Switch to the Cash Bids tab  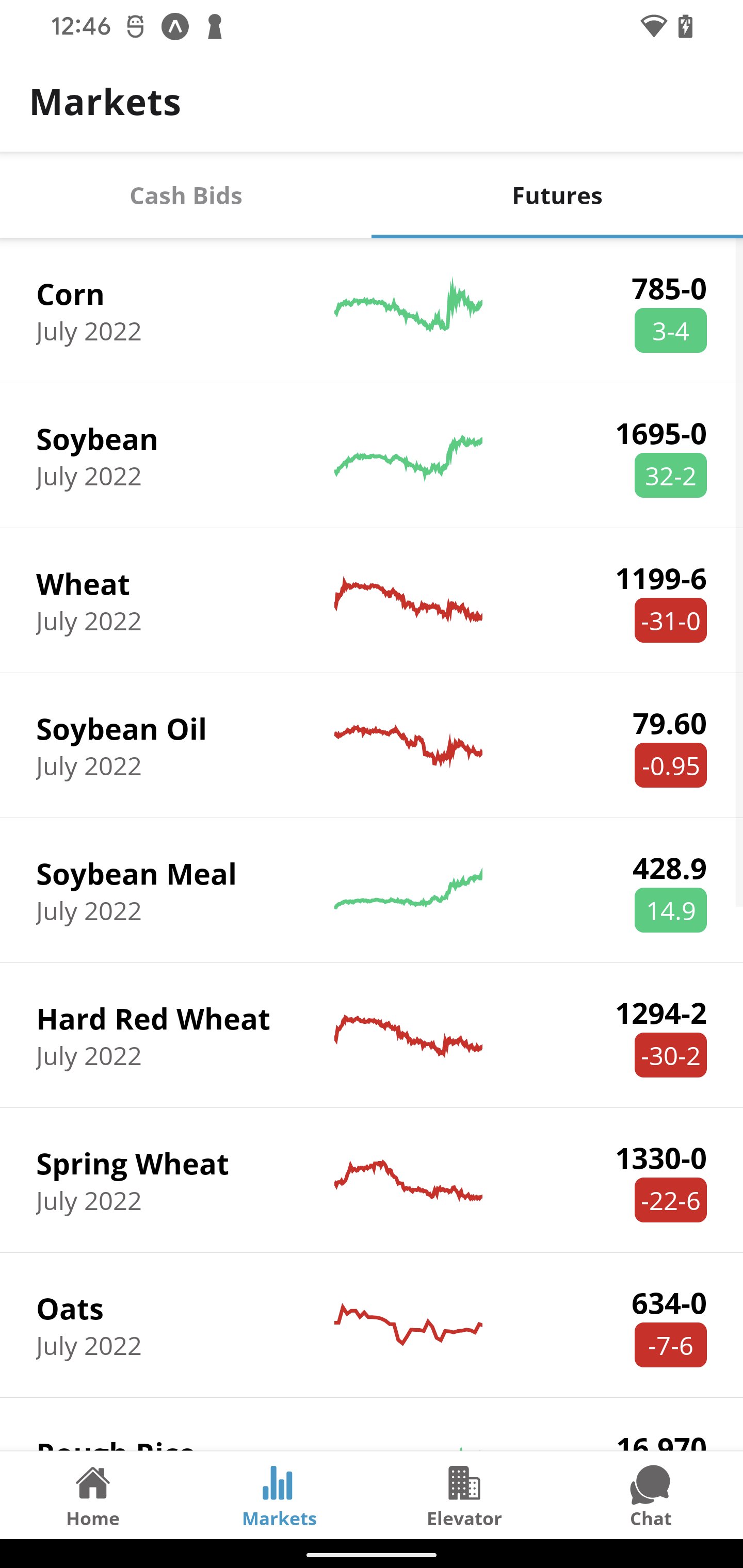(186, 196)
